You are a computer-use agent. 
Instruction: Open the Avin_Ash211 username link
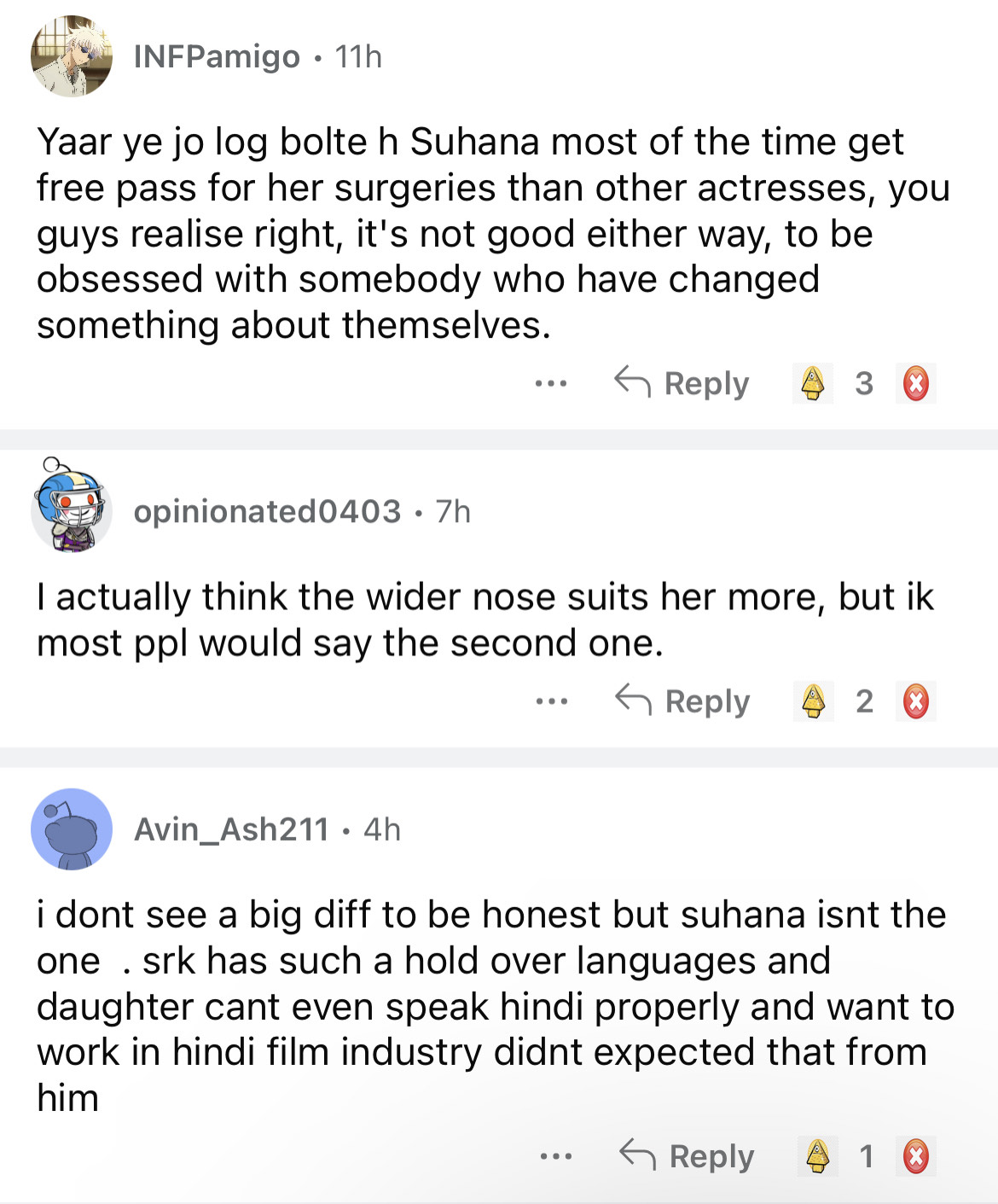pyautogui.click(x=231, y=829)
